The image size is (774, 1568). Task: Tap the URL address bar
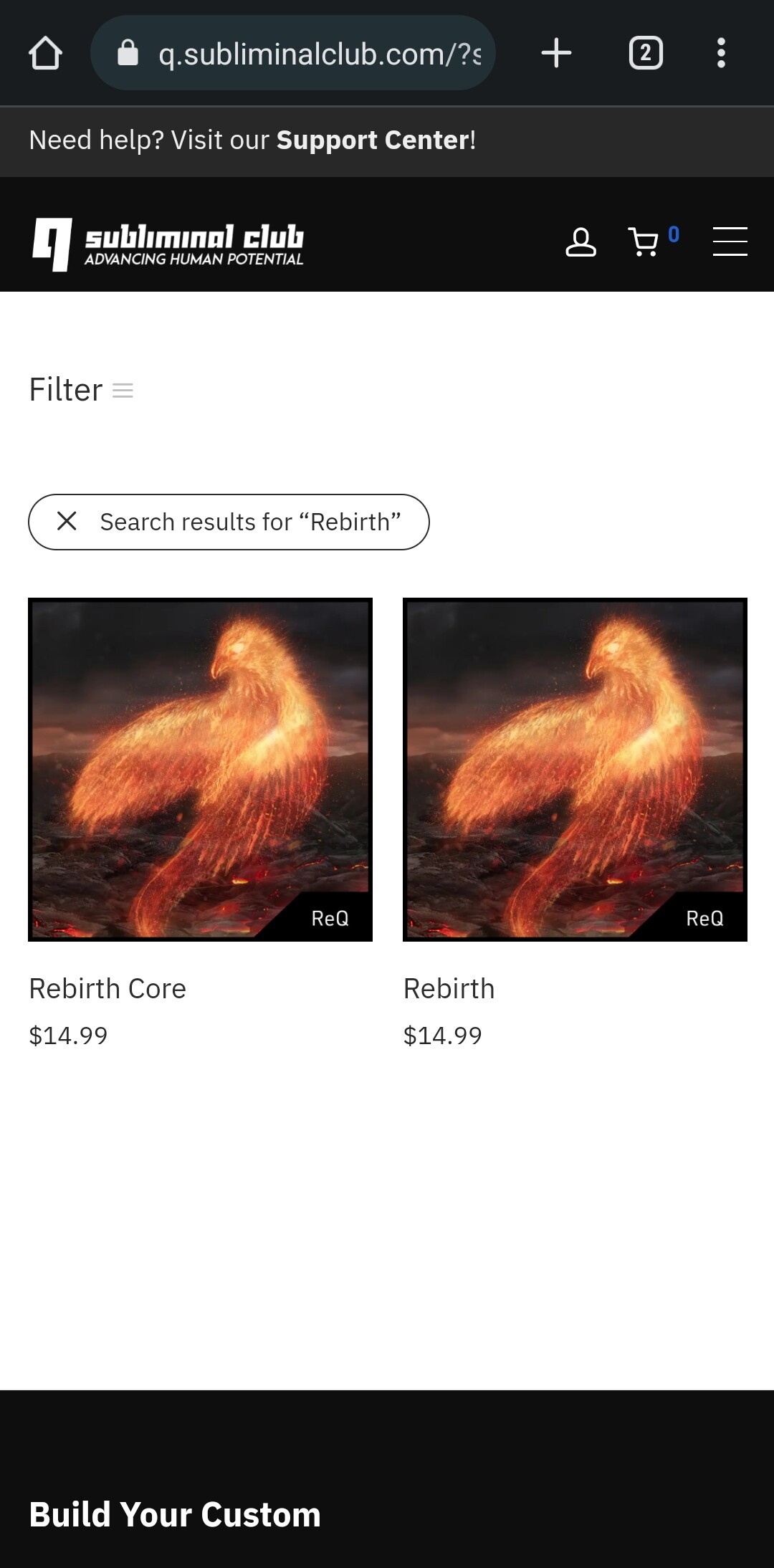coord(293,53)
